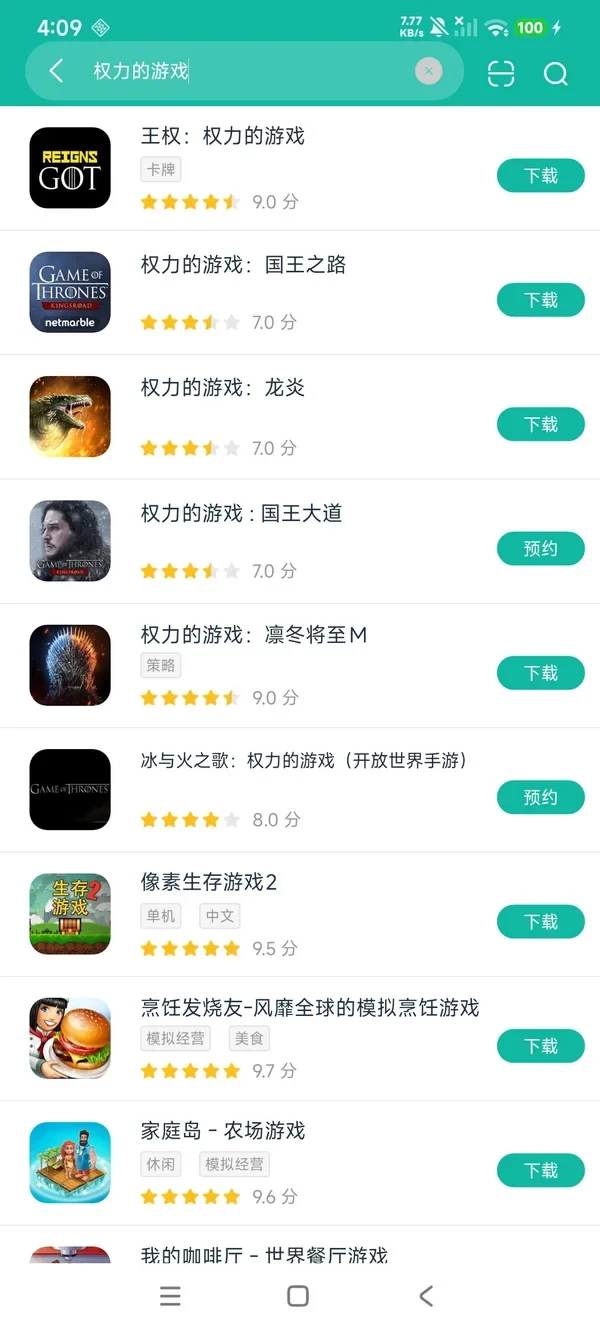Clear the search text 权力的游戏
Viewport: 600px width, 1333px height.
coord(428,71)
